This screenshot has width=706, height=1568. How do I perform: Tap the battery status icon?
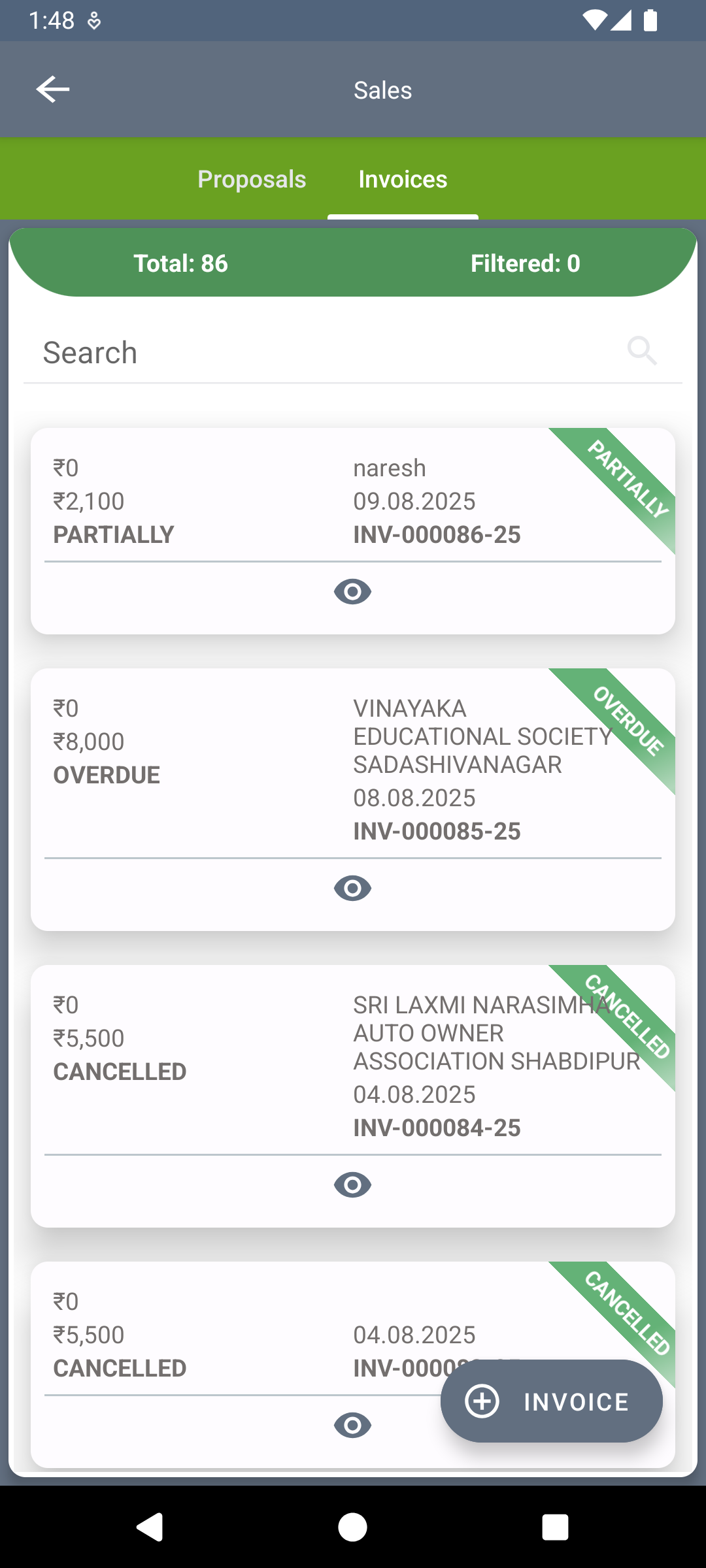pos(651,21)
